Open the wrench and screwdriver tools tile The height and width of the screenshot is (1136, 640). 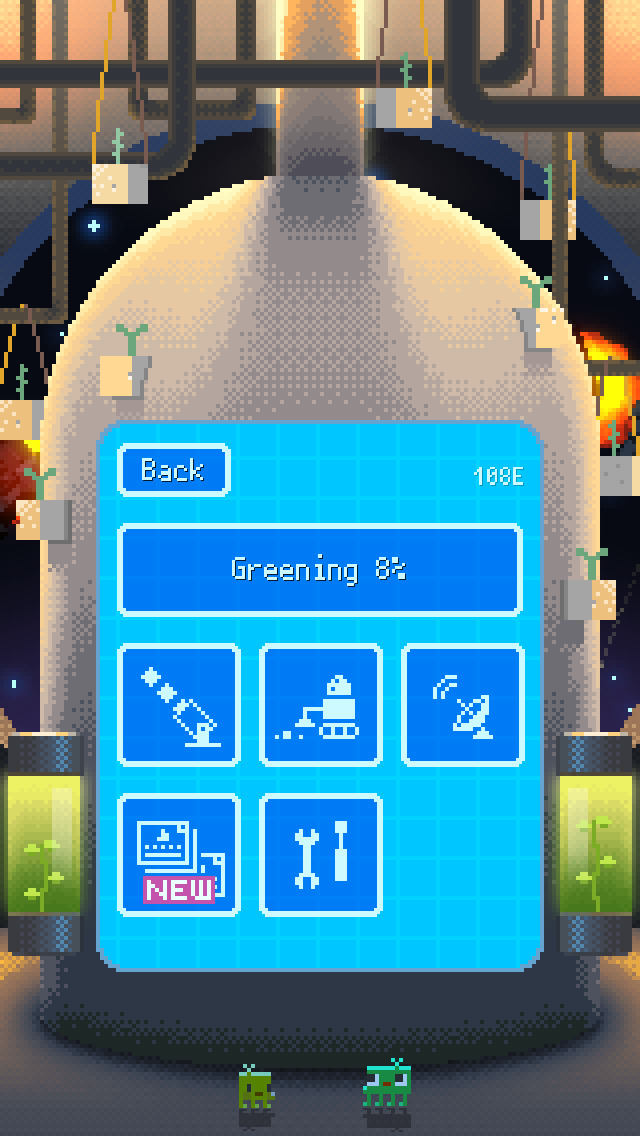click(x=321, y=855)
